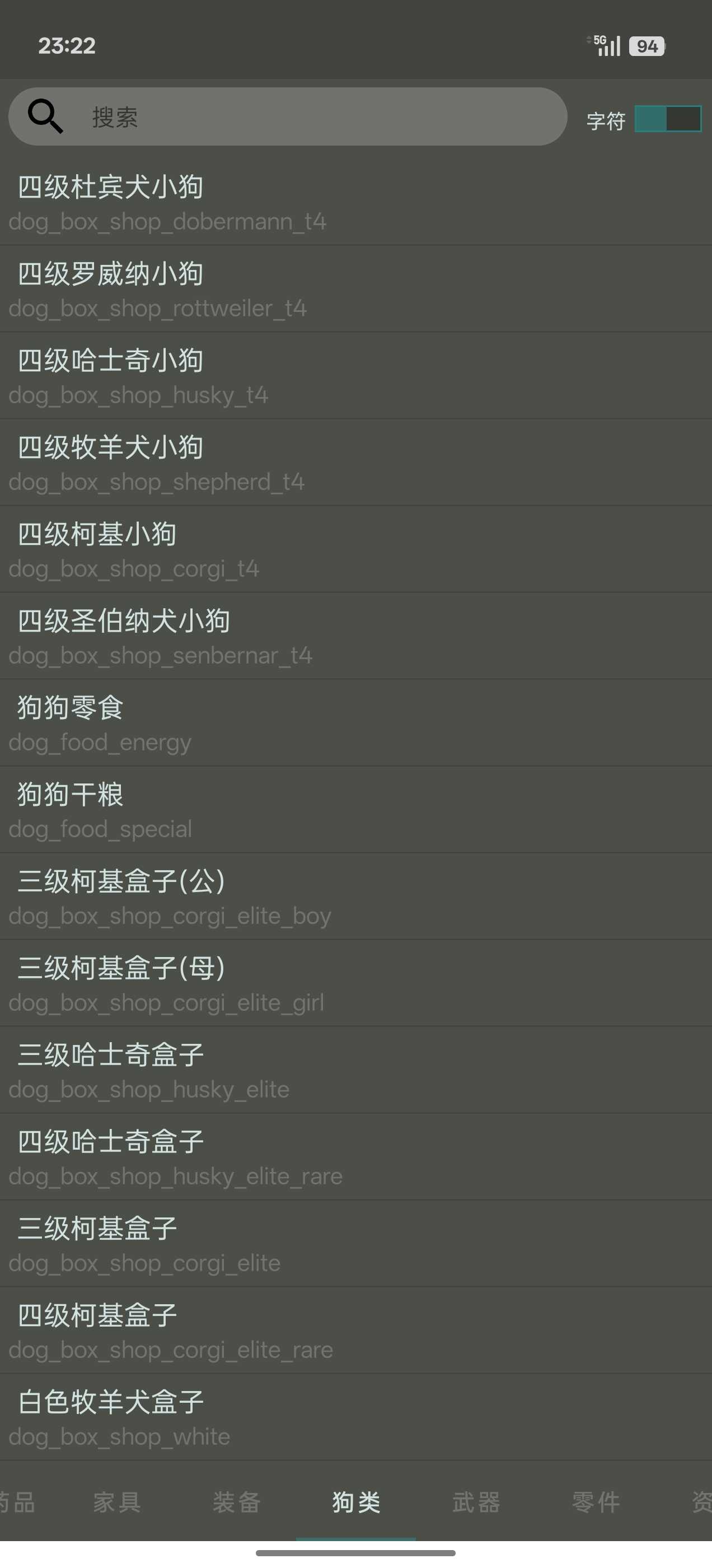Choose 四级牧羊犬小狗 row
This screenshot has width=712, height=1568.
[356, 463]
